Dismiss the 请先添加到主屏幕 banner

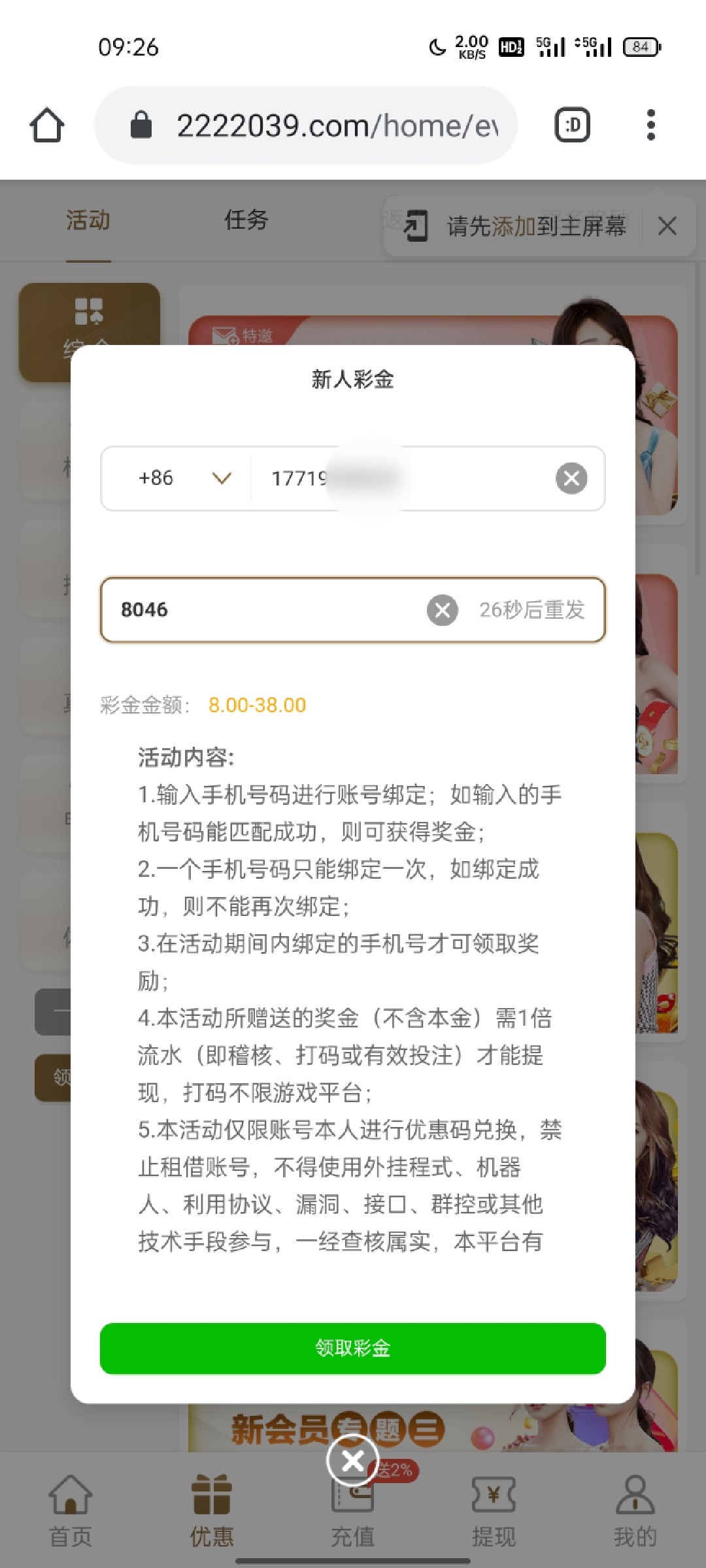pos(667,226)
